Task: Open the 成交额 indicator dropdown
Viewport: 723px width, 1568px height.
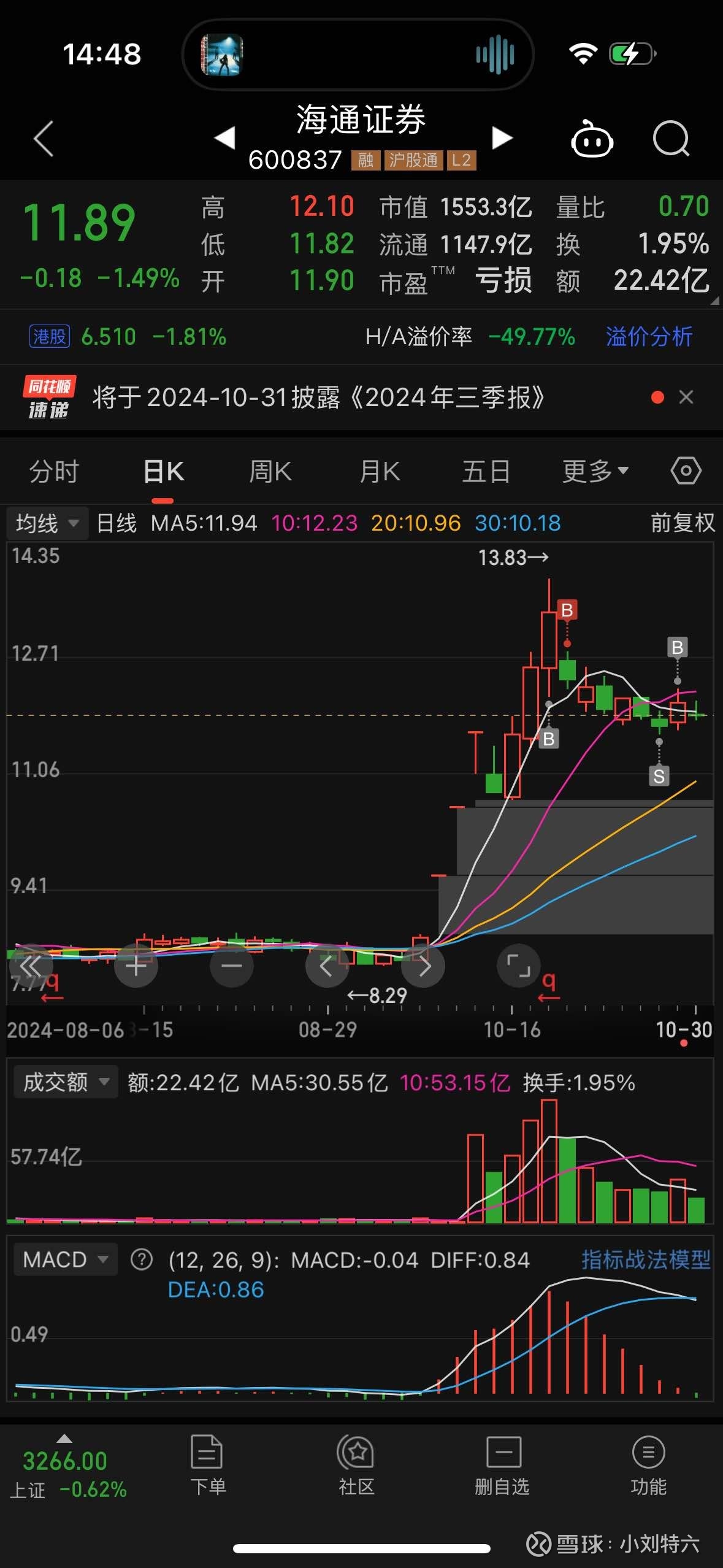Action: pos(64,1082)
